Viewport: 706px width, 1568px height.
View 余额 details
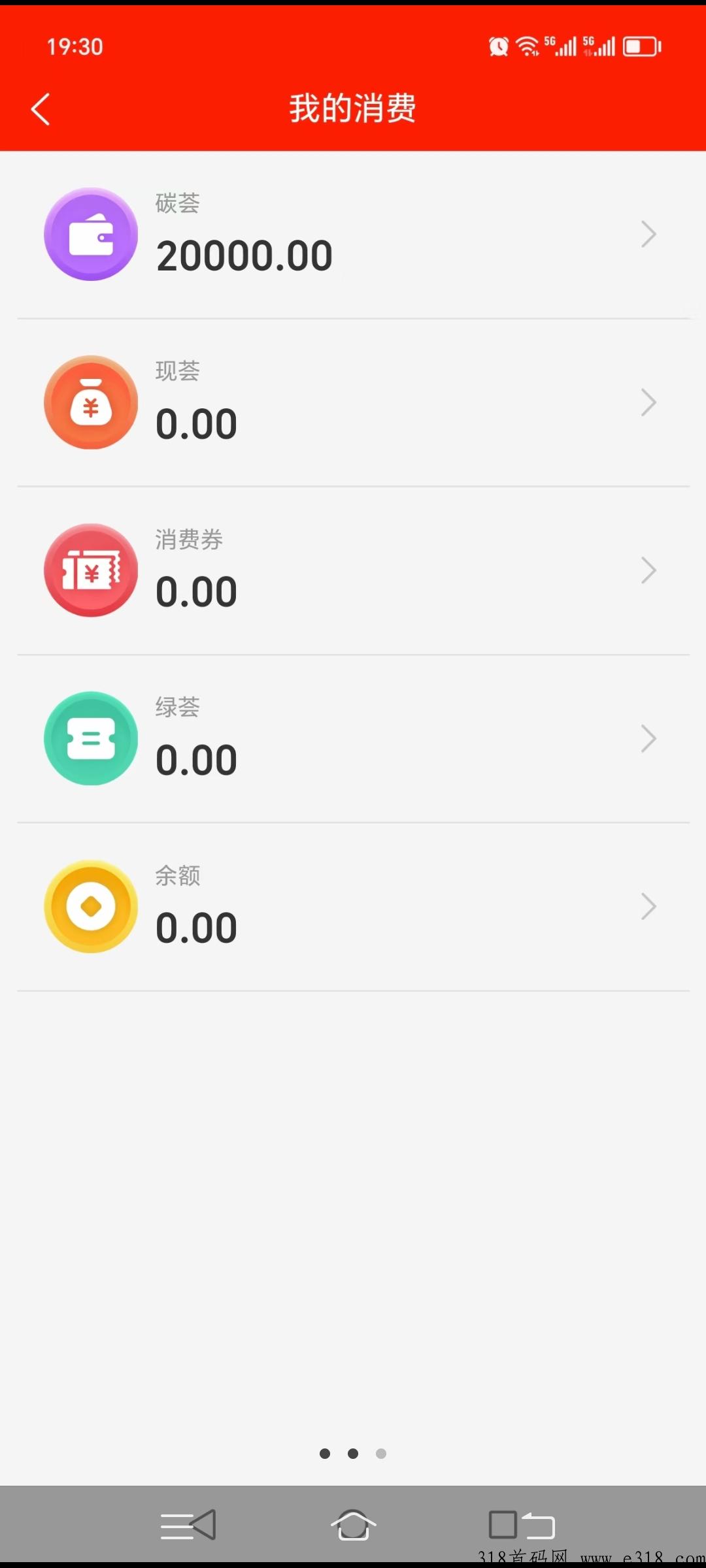pyautogui.click(x=353, y=907)
